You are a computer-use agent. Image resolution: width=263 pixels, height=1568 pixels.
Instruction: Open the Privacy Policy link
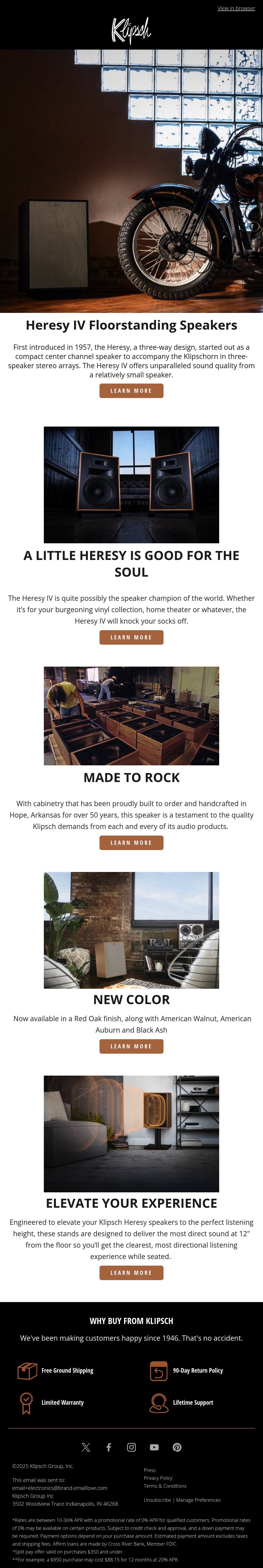[x=158, y=1478]
